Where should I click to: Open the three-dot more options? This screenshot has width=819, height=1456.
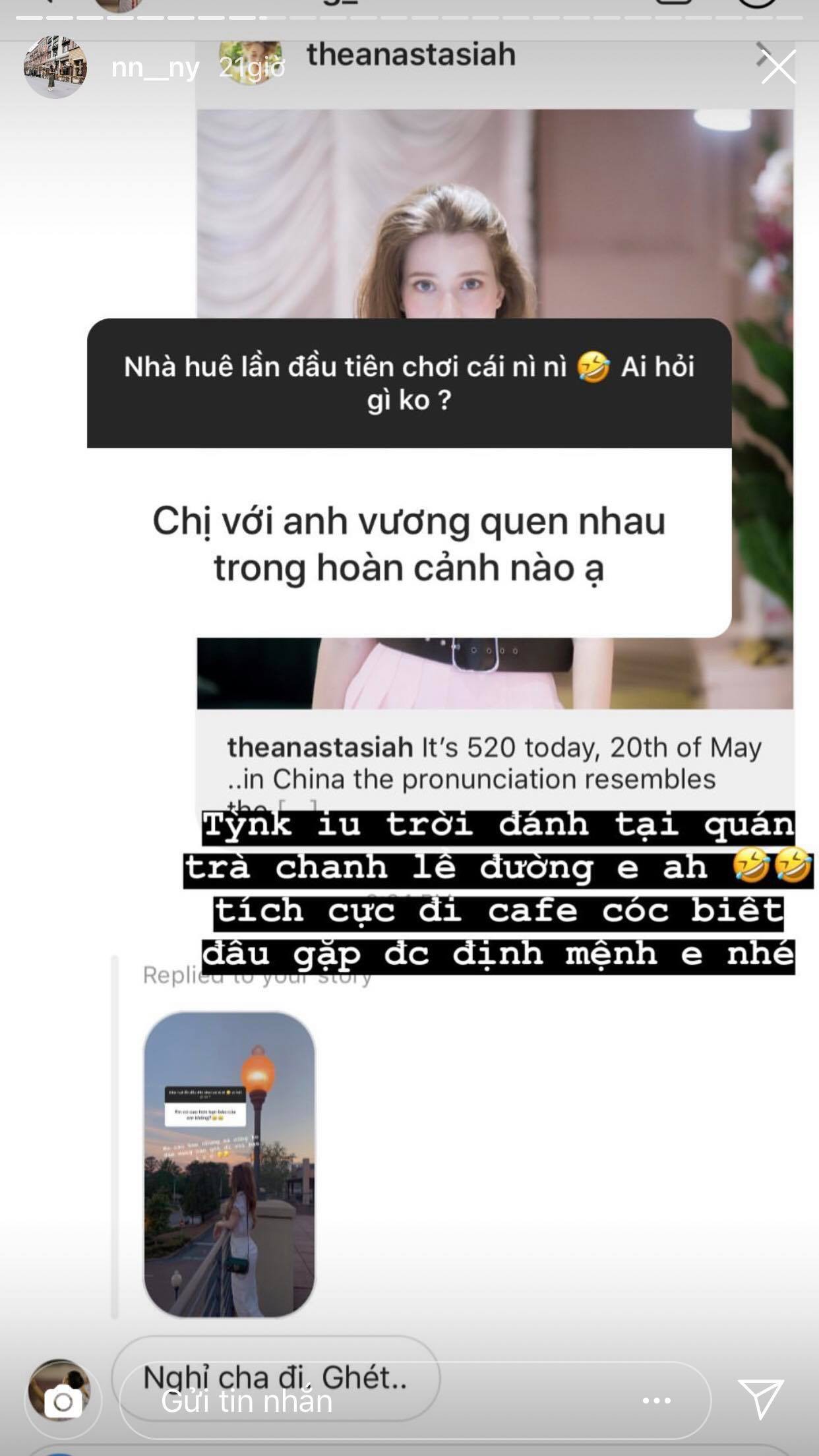pyautogui.click(x=656, y=1401)
